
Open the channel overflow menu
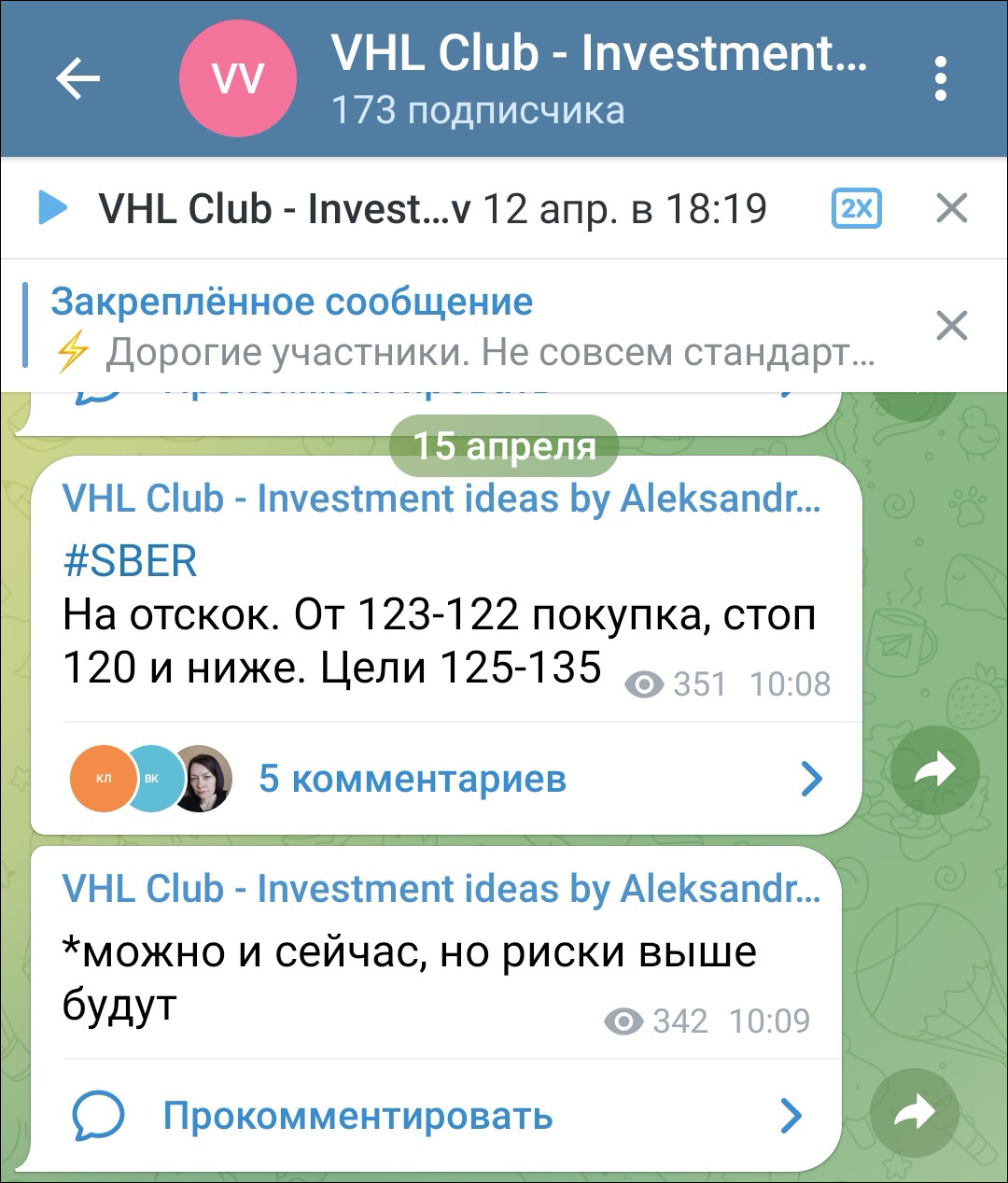click(940, 78)
